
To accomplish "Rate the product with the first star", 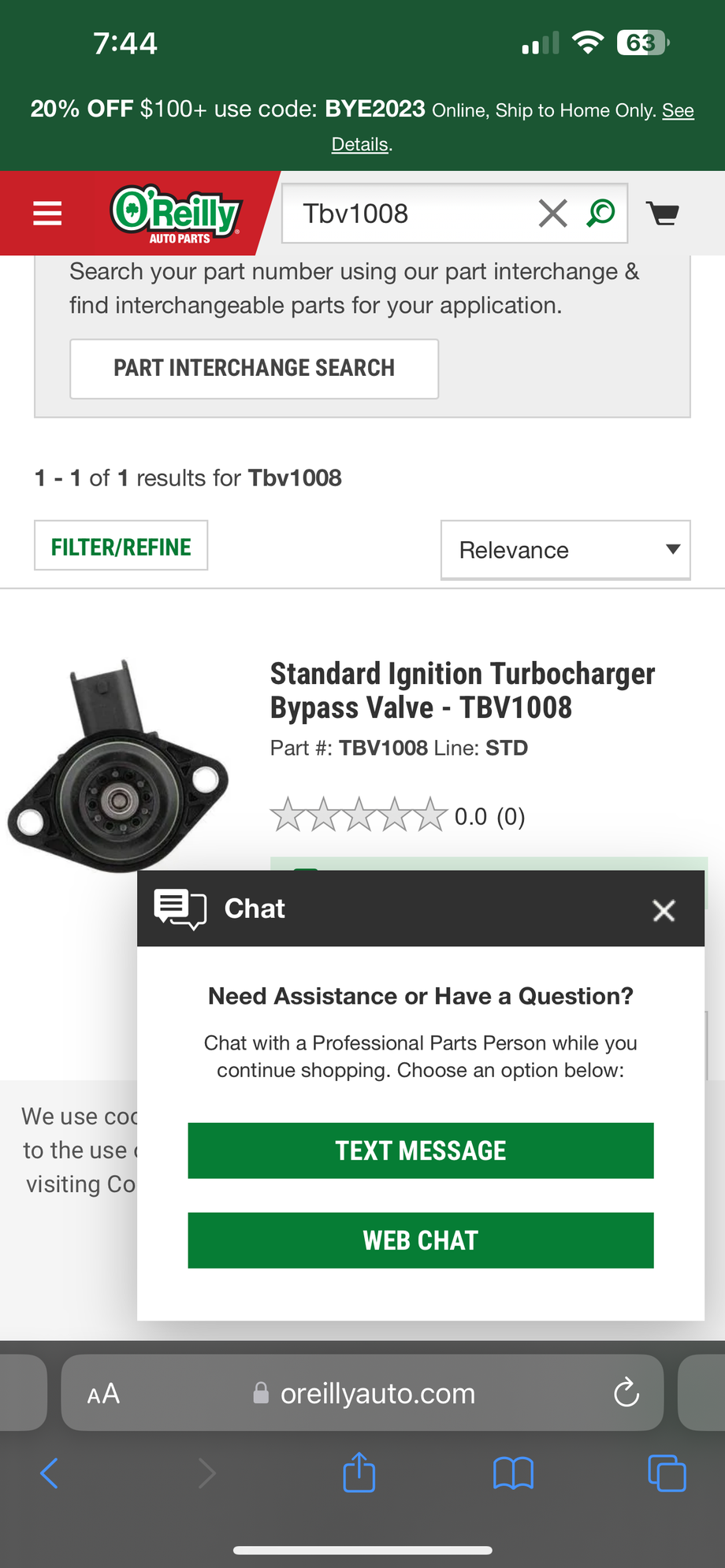I will pyautogui.click(x=292, y=814).
